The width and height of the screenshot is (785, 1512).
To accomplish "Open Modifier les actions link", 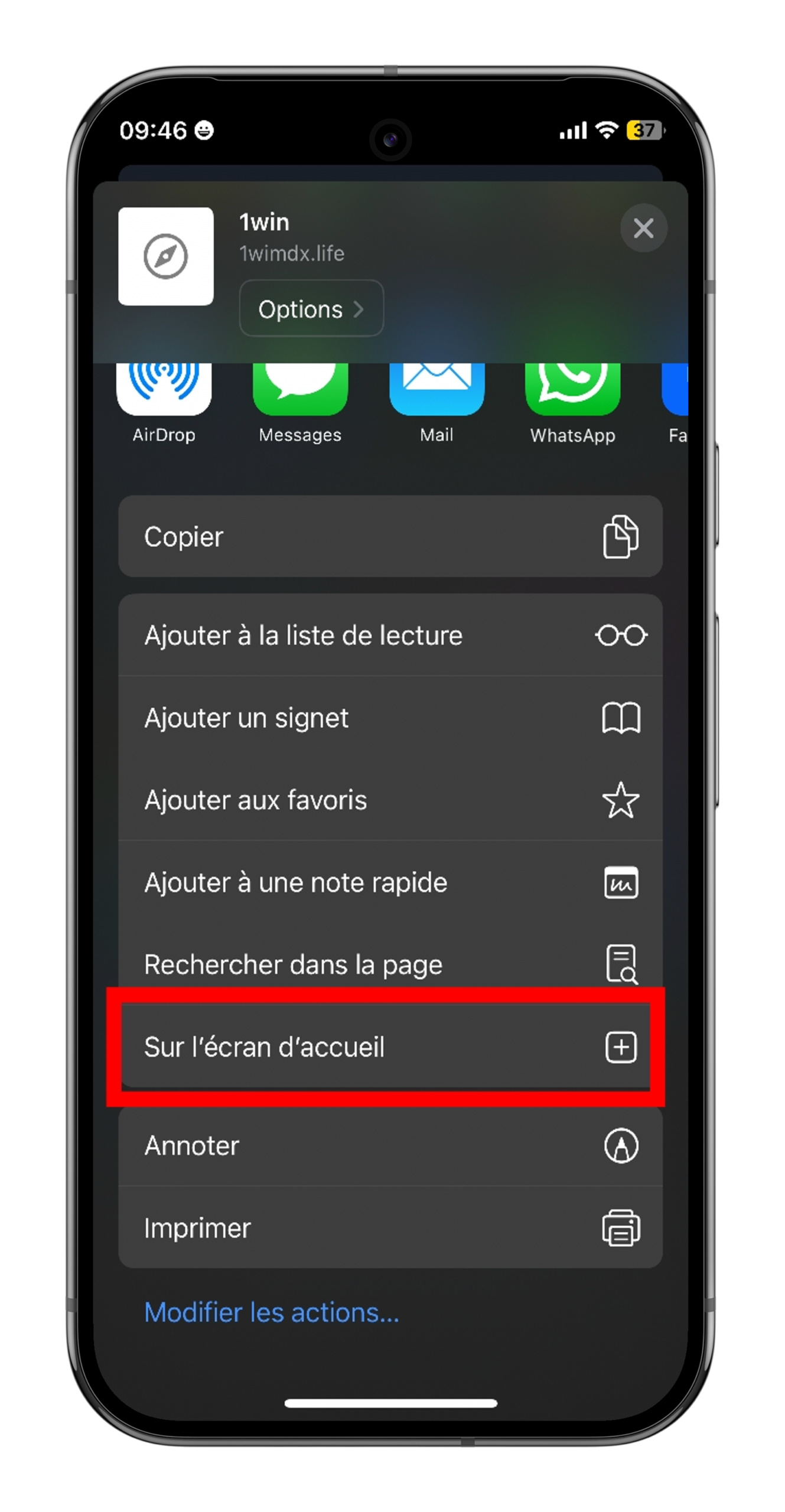I will click(272, 1313).
